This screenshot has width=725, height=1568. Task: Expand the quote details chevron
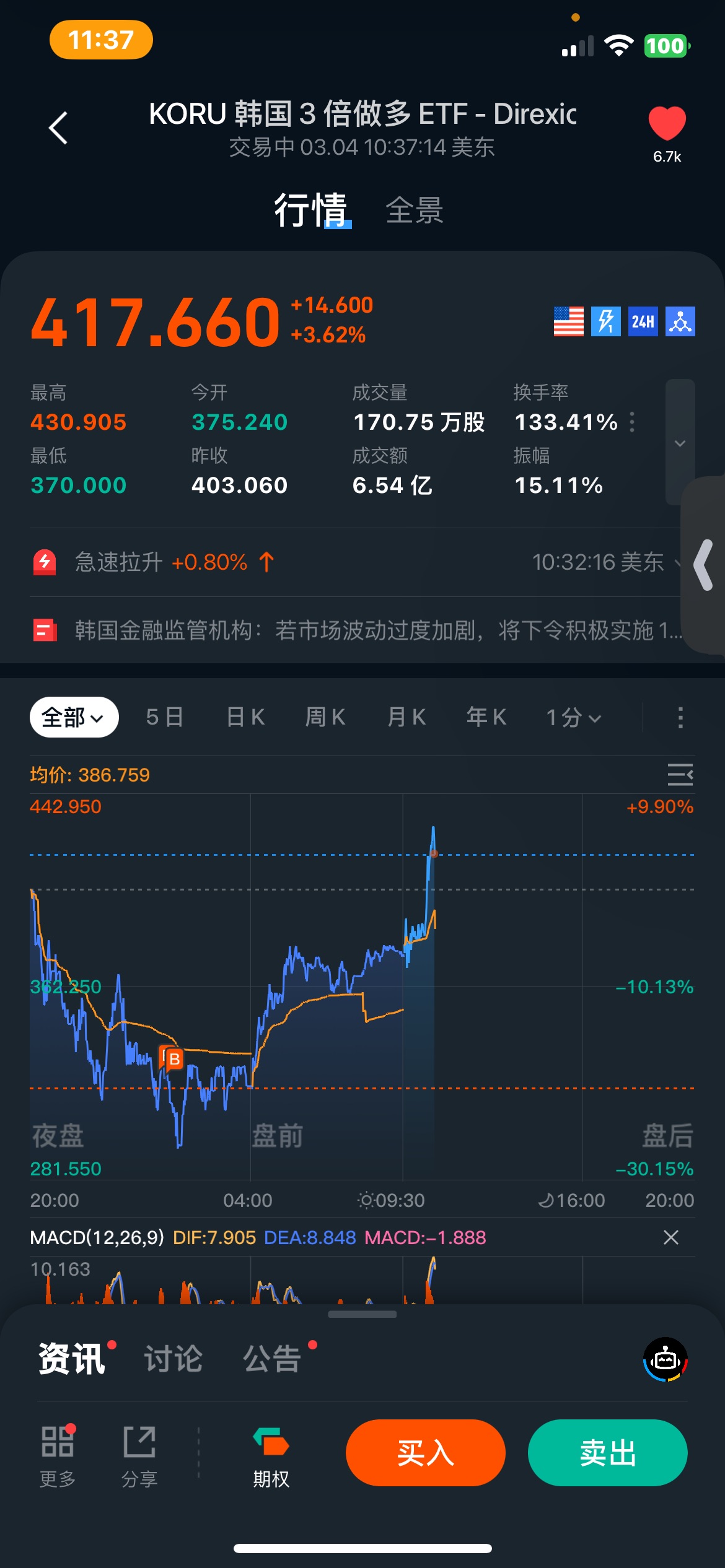[x=680, y=443]
